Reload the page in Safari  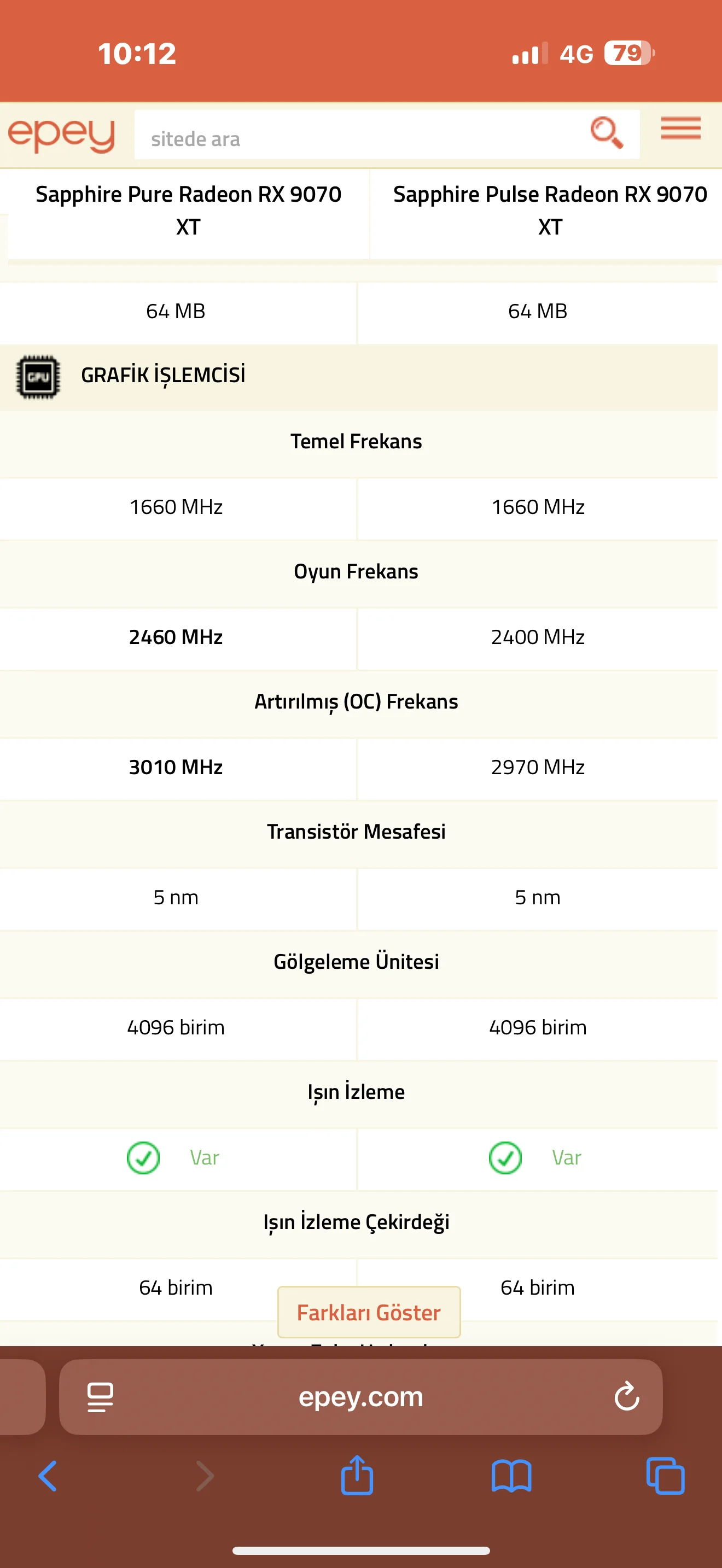(626, 1397)
